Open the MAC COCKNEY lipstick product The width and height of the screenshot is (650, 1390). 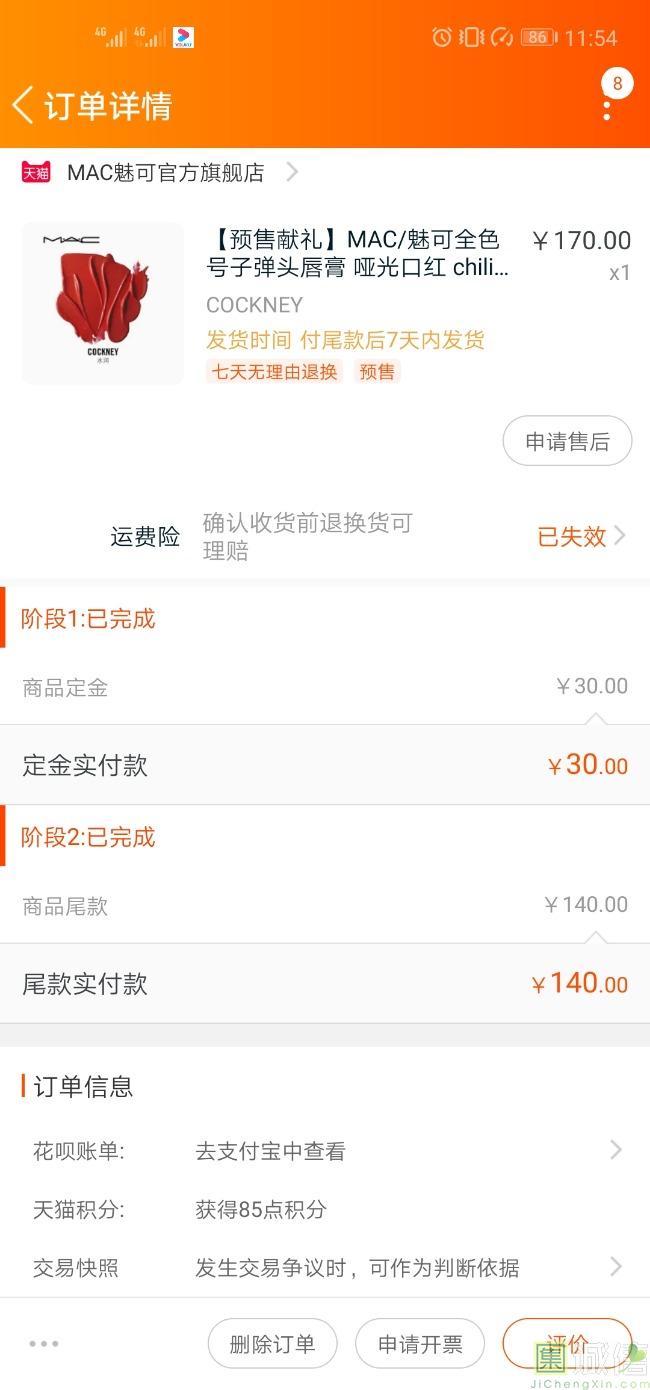tap(325, 305)
